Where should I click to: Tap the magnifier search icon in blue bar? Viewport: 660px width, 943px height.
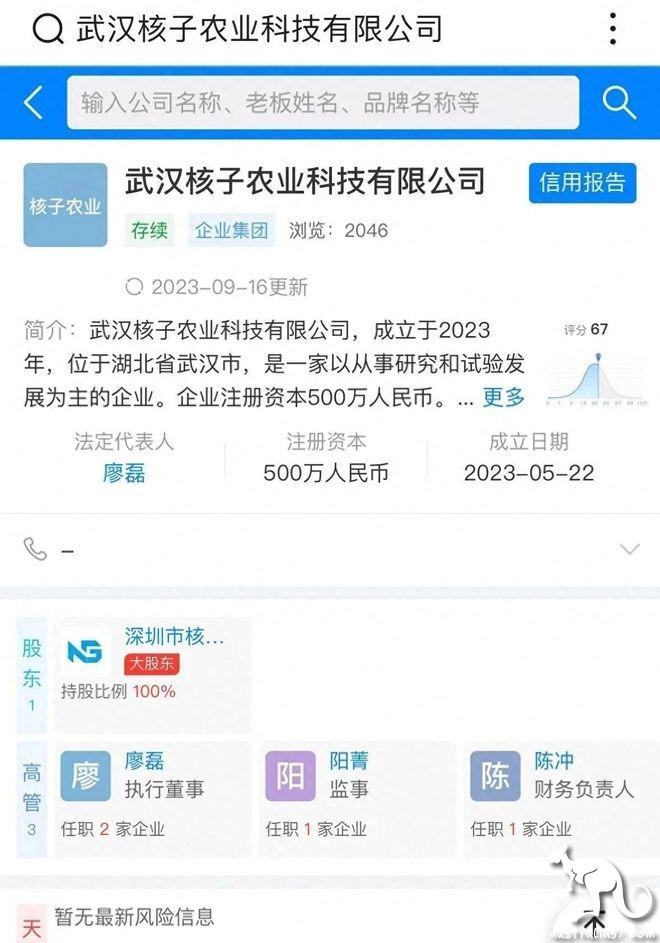pyautogui.click(x=619, y=102)
